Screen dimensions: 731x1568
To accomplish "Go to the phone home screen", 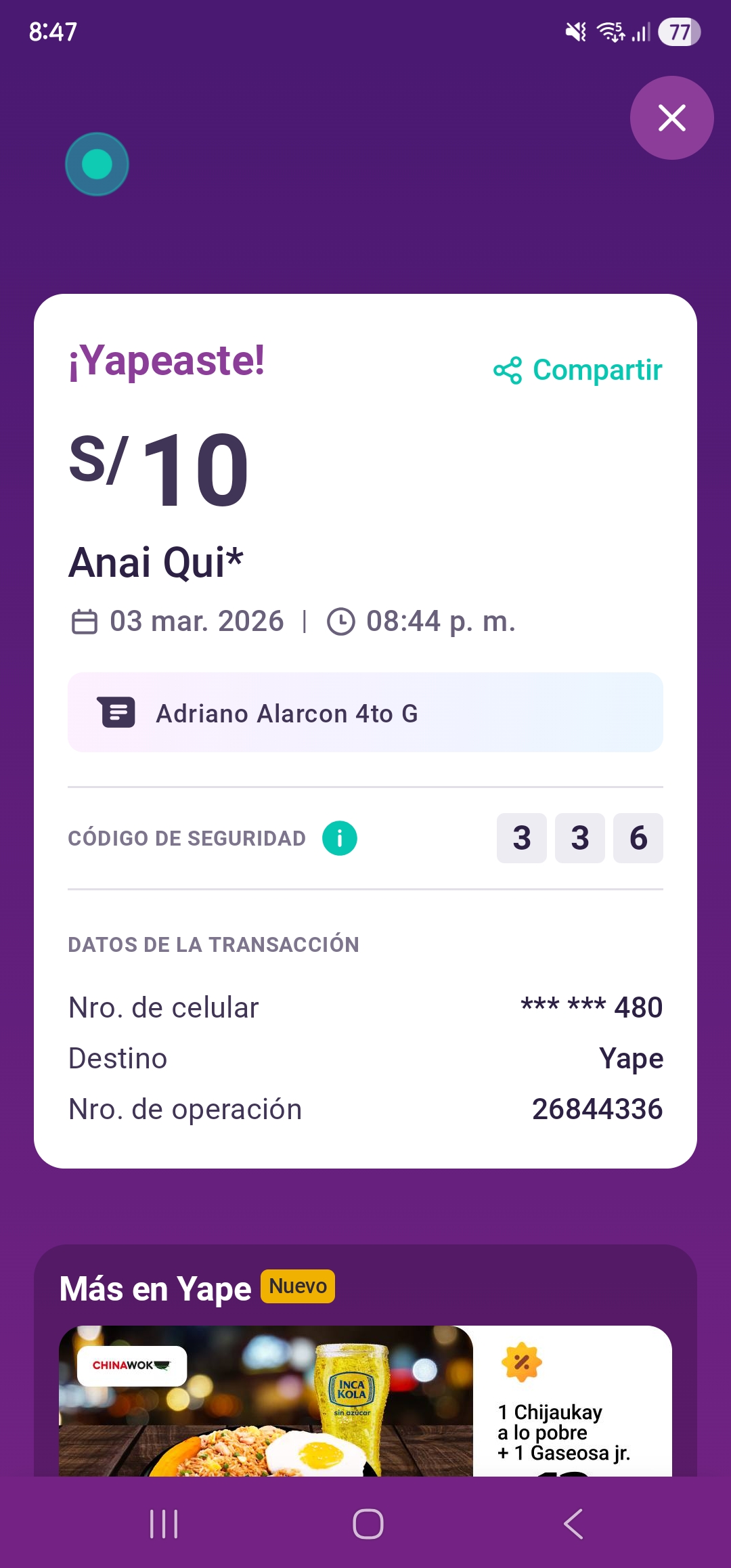I will (x=368, y=1524).
